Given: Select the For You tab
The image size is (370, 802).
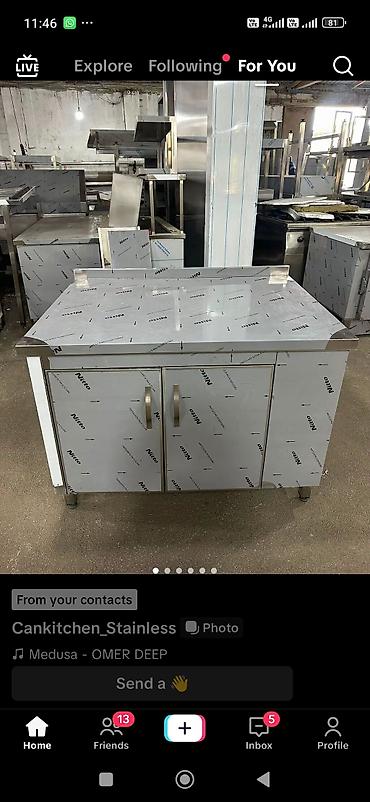Looking at the screenshot, I should click(267, 66).
